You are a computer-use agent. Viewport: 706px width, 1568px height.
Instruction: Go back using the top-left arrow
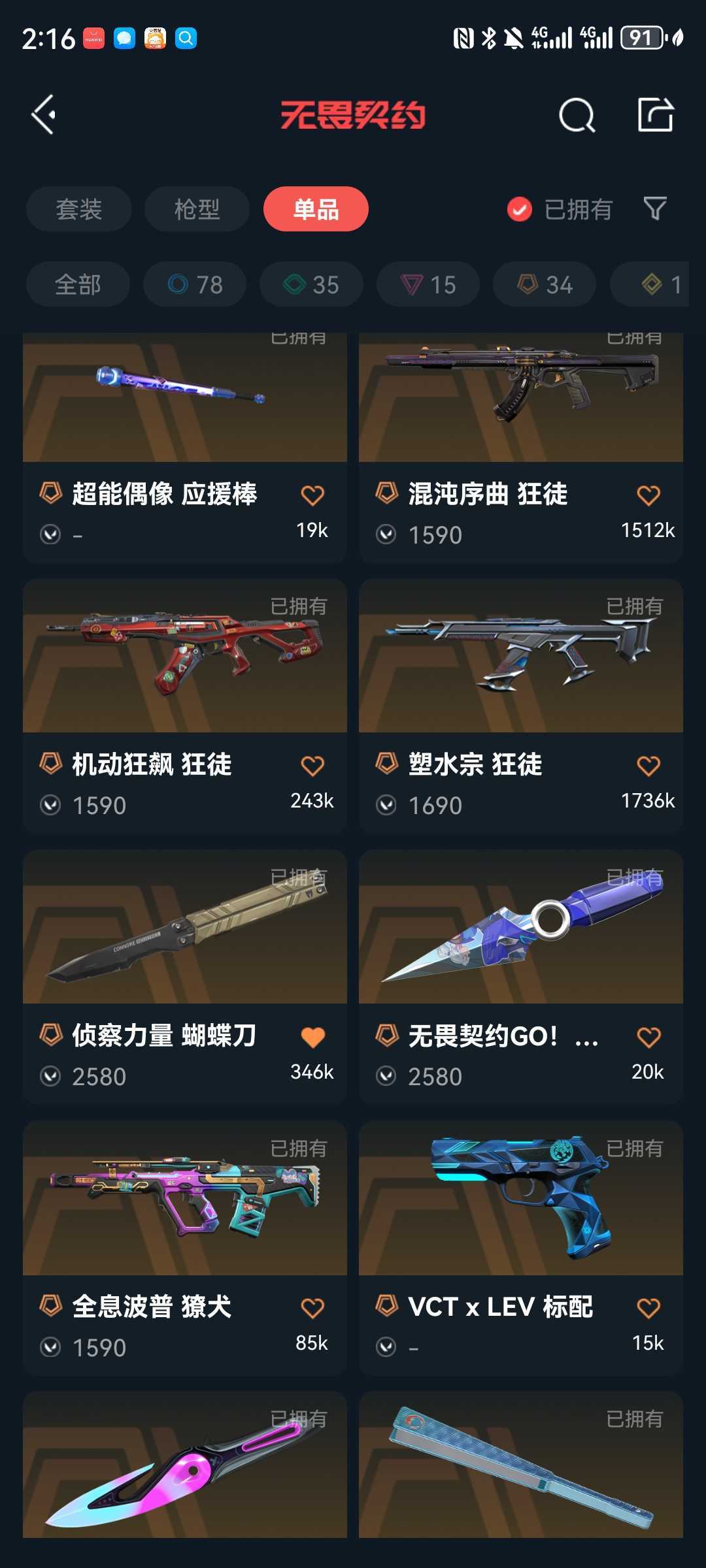(44, 115)
